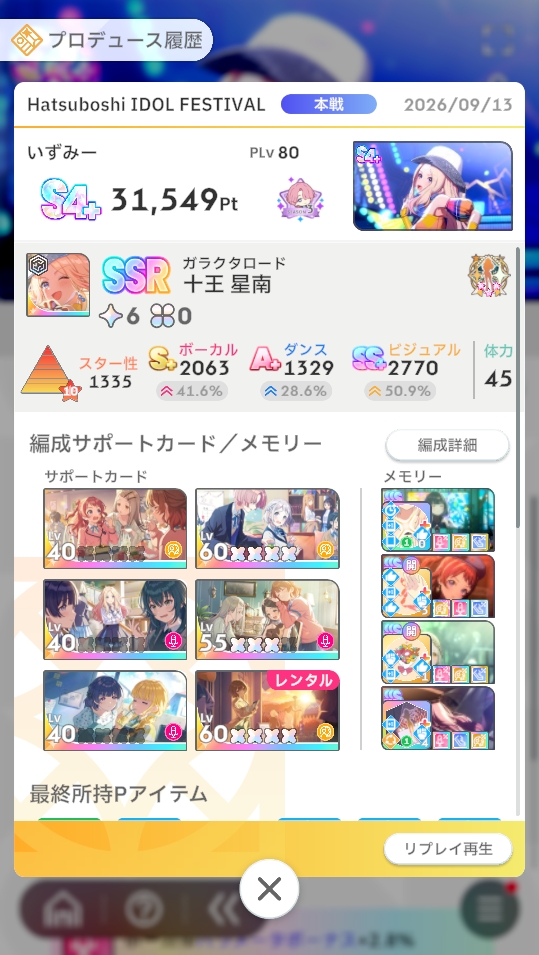Open the rental support card marked レンタル
Screen dimensions: 539x955
click(267, 710)
